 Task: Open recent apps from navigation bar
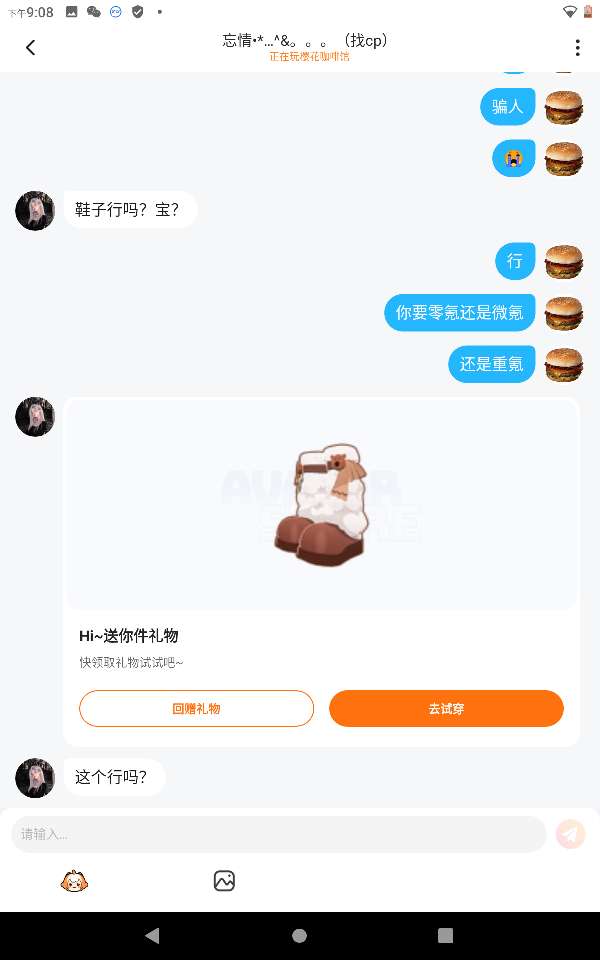click(x=446, y=936)
